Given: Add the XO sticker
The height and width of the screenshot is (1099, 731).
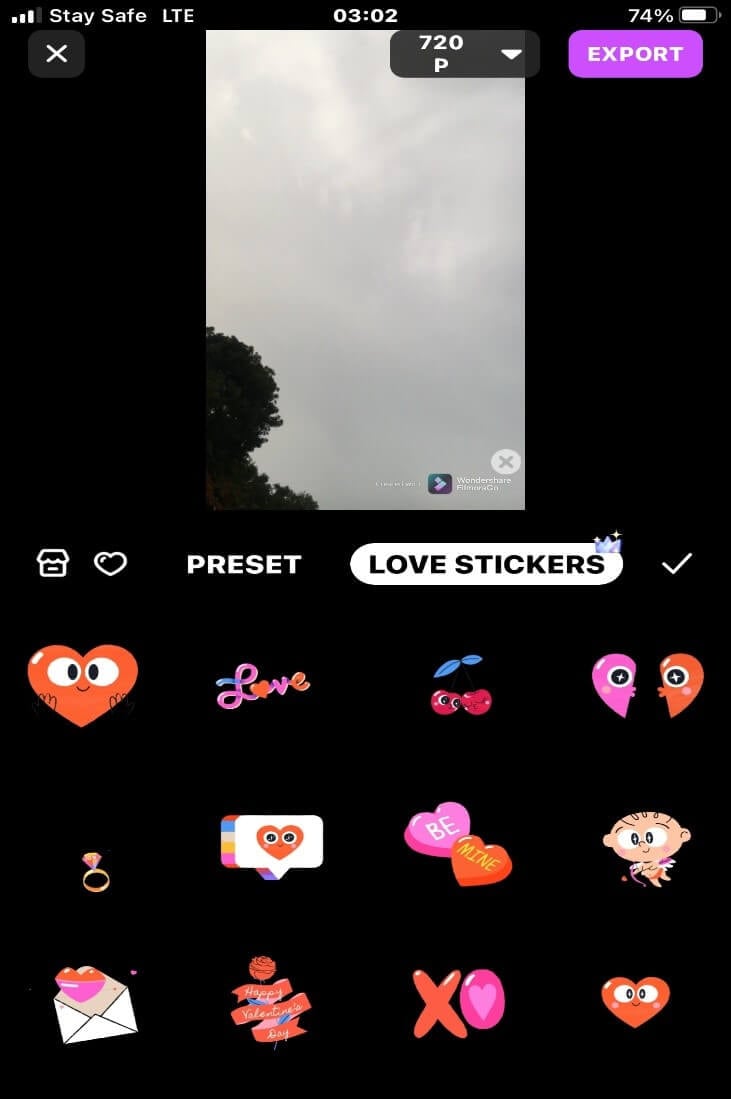Looking at the screenshot, I should pyautogui.click(x=458, y=1001).
